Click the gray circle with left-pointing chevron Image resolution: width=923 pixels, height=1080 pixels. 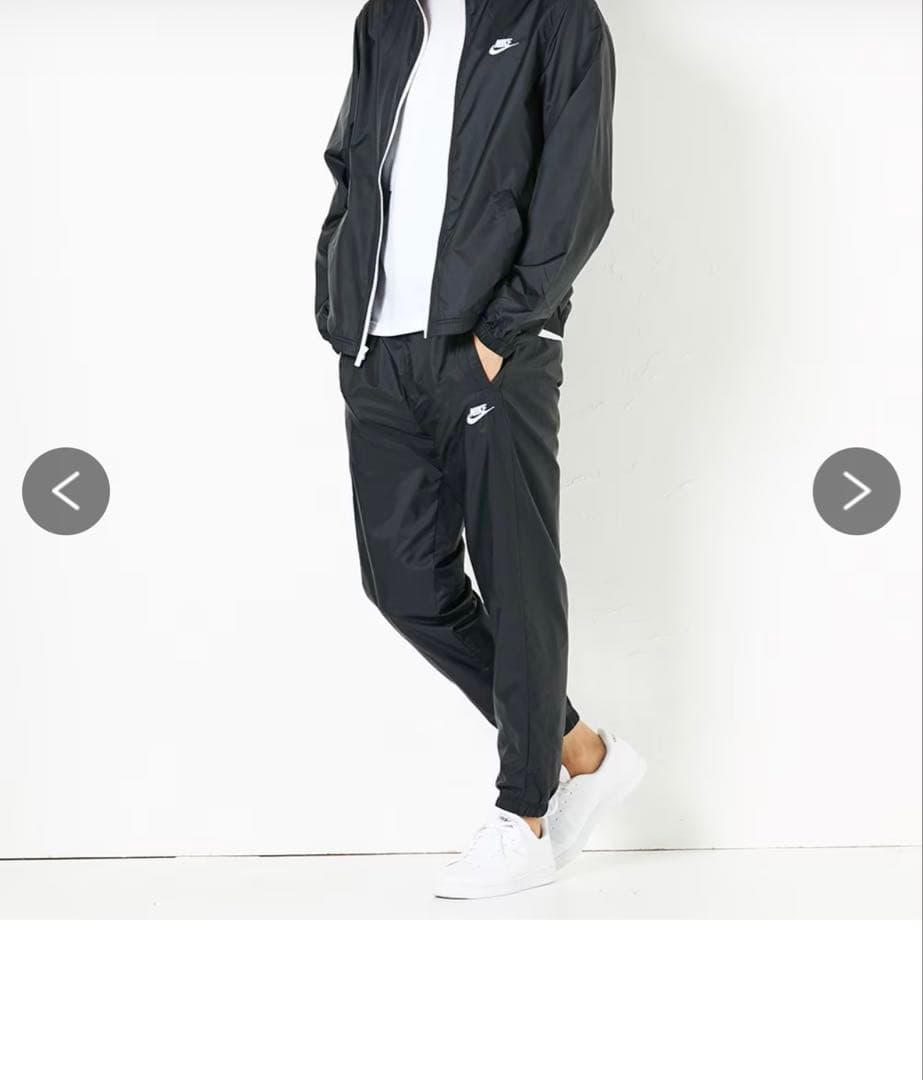point(66,490)
